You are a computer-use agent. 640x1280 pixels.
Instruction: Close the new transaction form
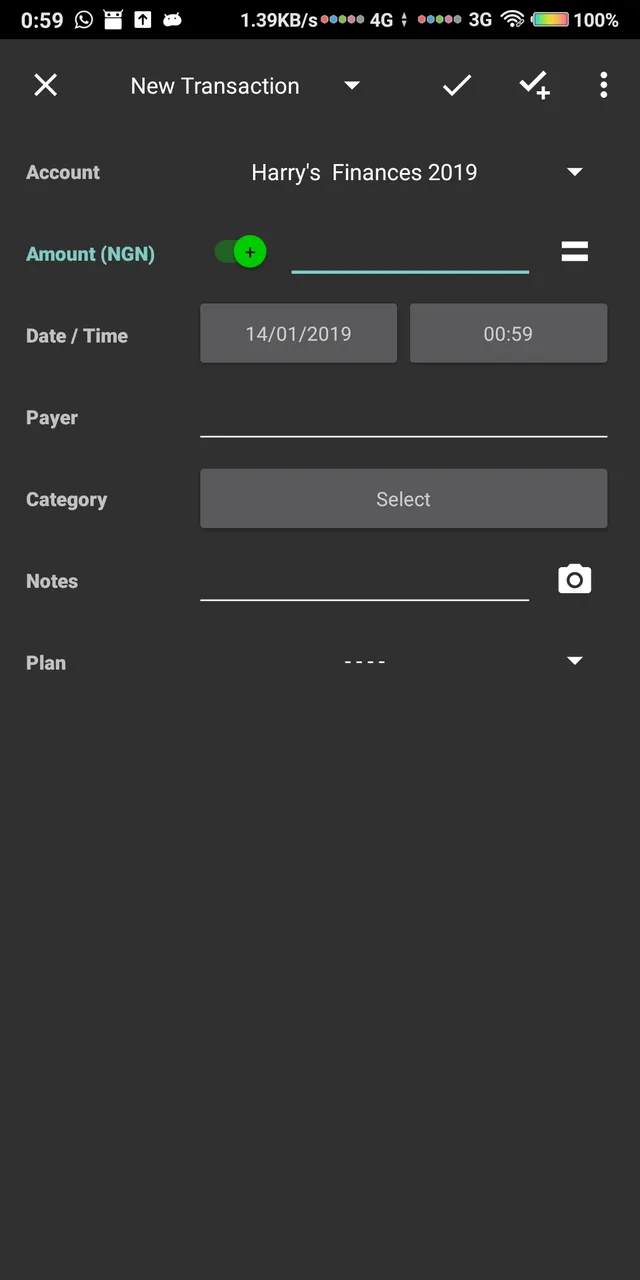46,86
